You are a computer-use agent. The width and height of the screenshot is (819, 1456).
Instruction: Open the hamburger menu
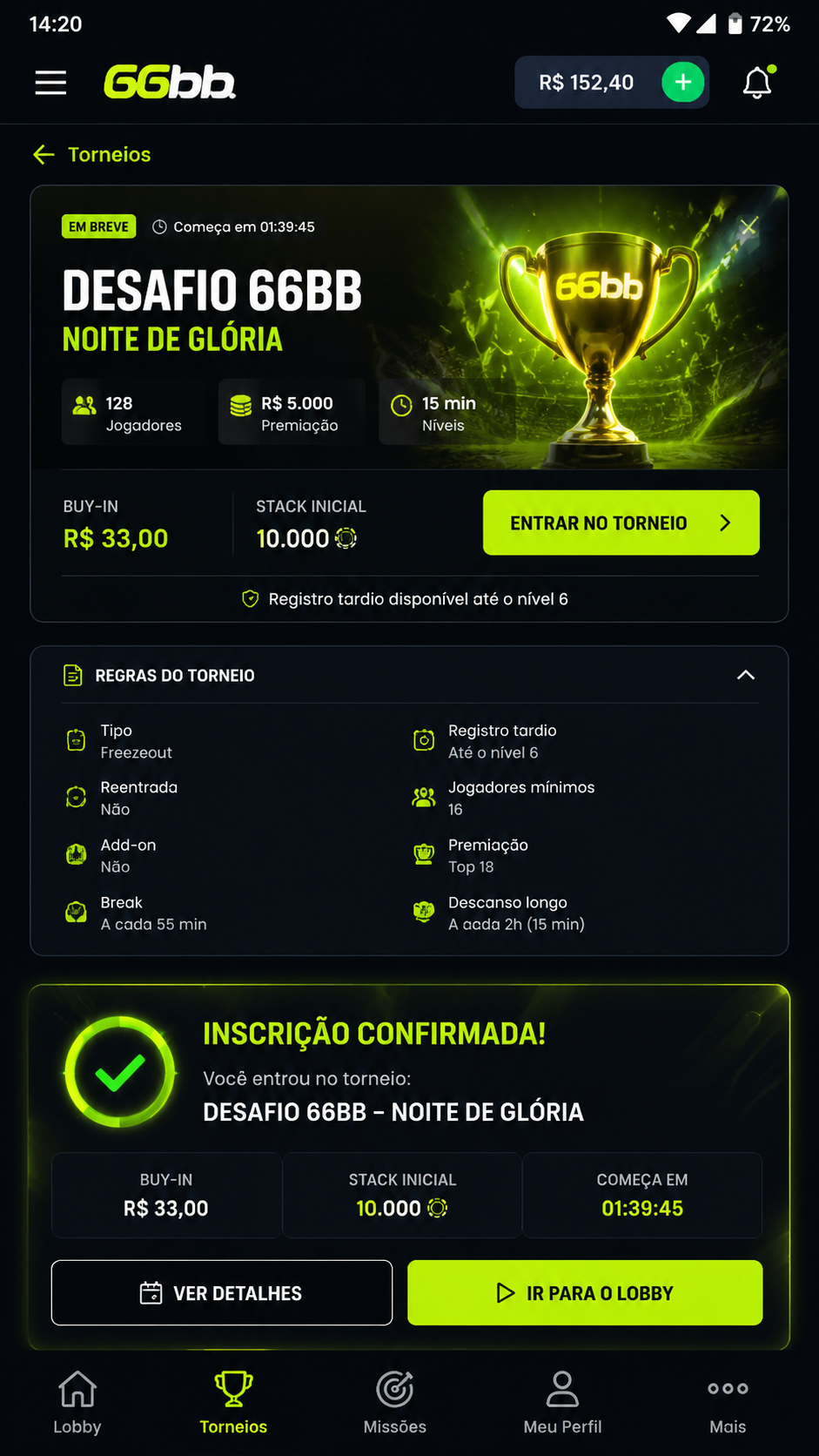(x=50, y=83)
